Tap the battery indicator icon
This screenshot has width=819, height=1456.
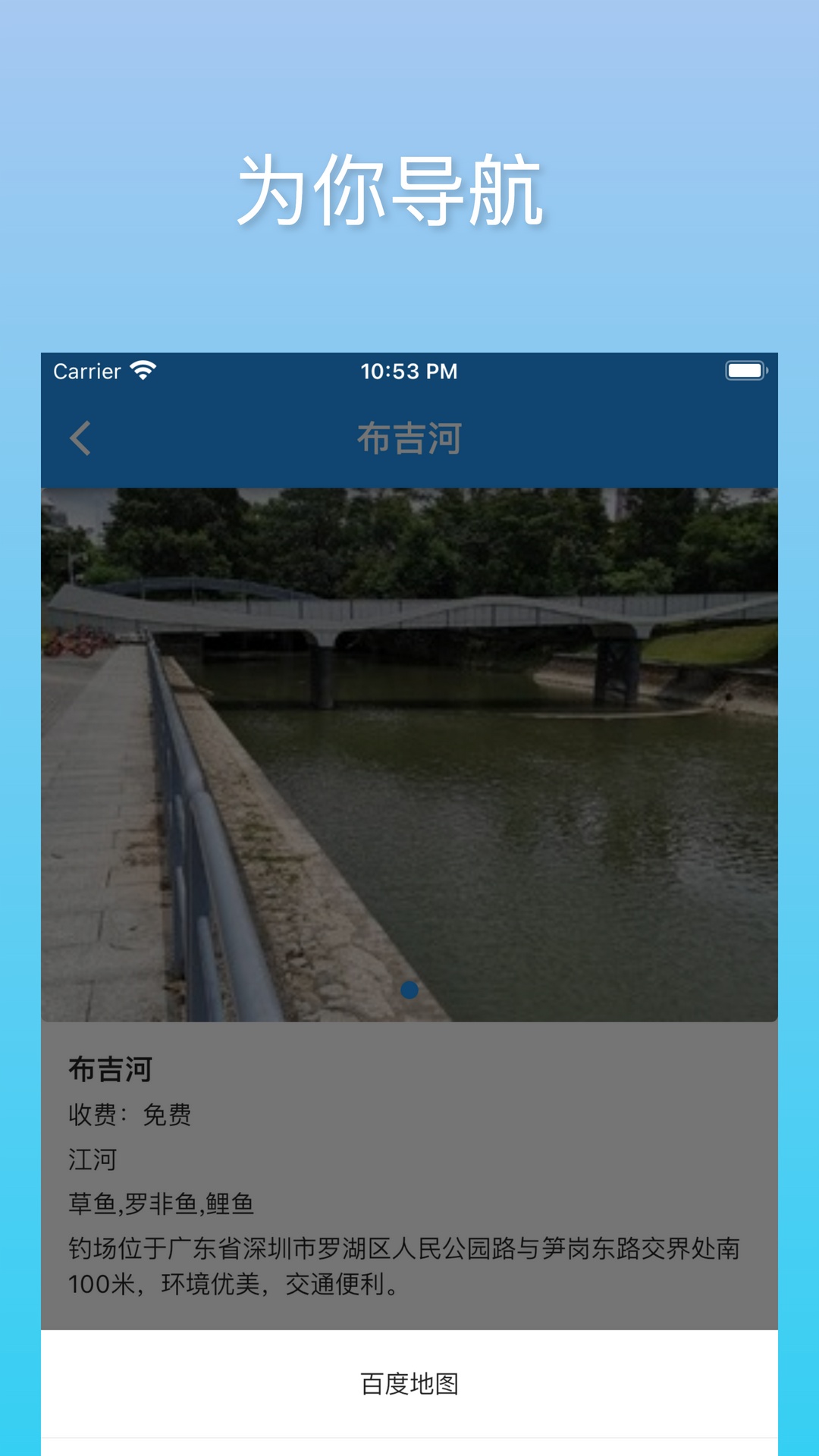(x=746, y=371)
